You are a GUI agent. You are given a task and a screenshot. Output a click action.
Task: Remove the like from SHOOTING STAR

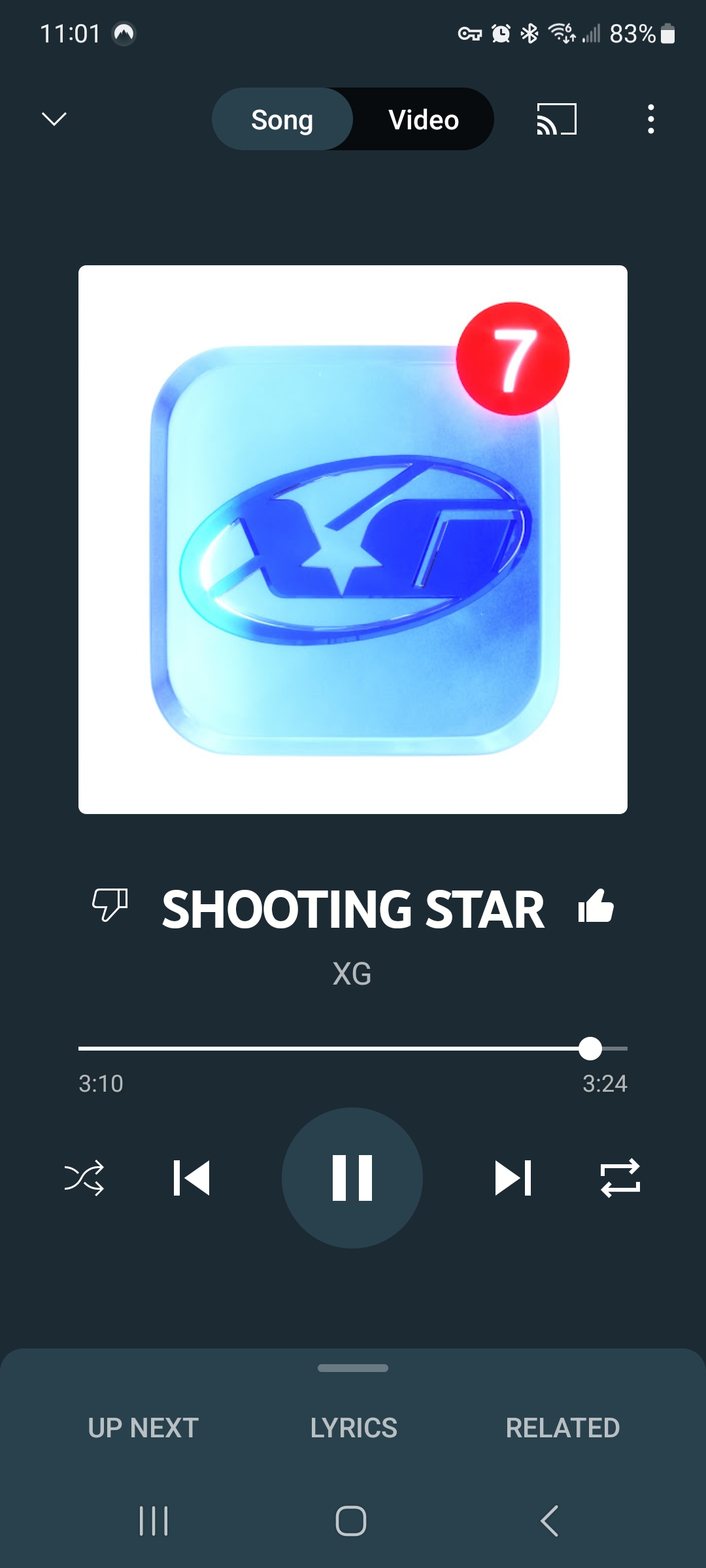click(x=596, y=907)
